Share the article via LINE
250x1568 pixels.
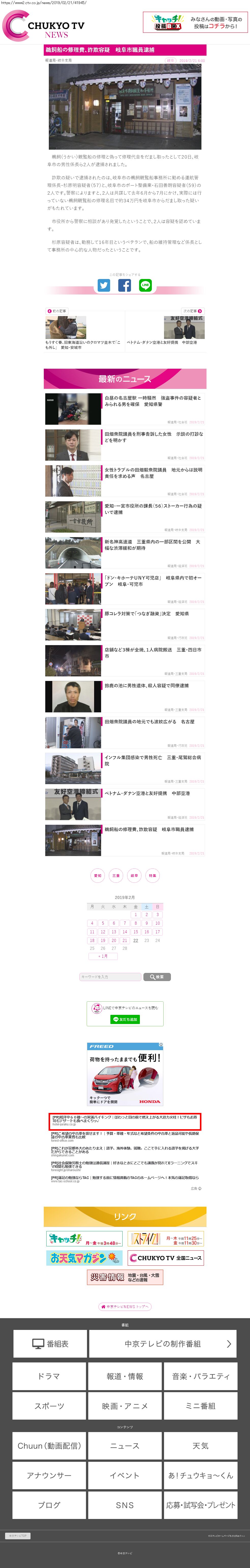click(145, 285)
